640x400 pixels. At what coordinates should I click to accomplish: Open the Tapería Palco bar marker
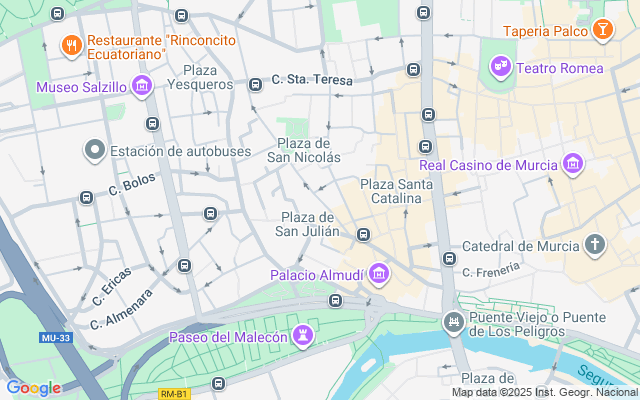603,31
